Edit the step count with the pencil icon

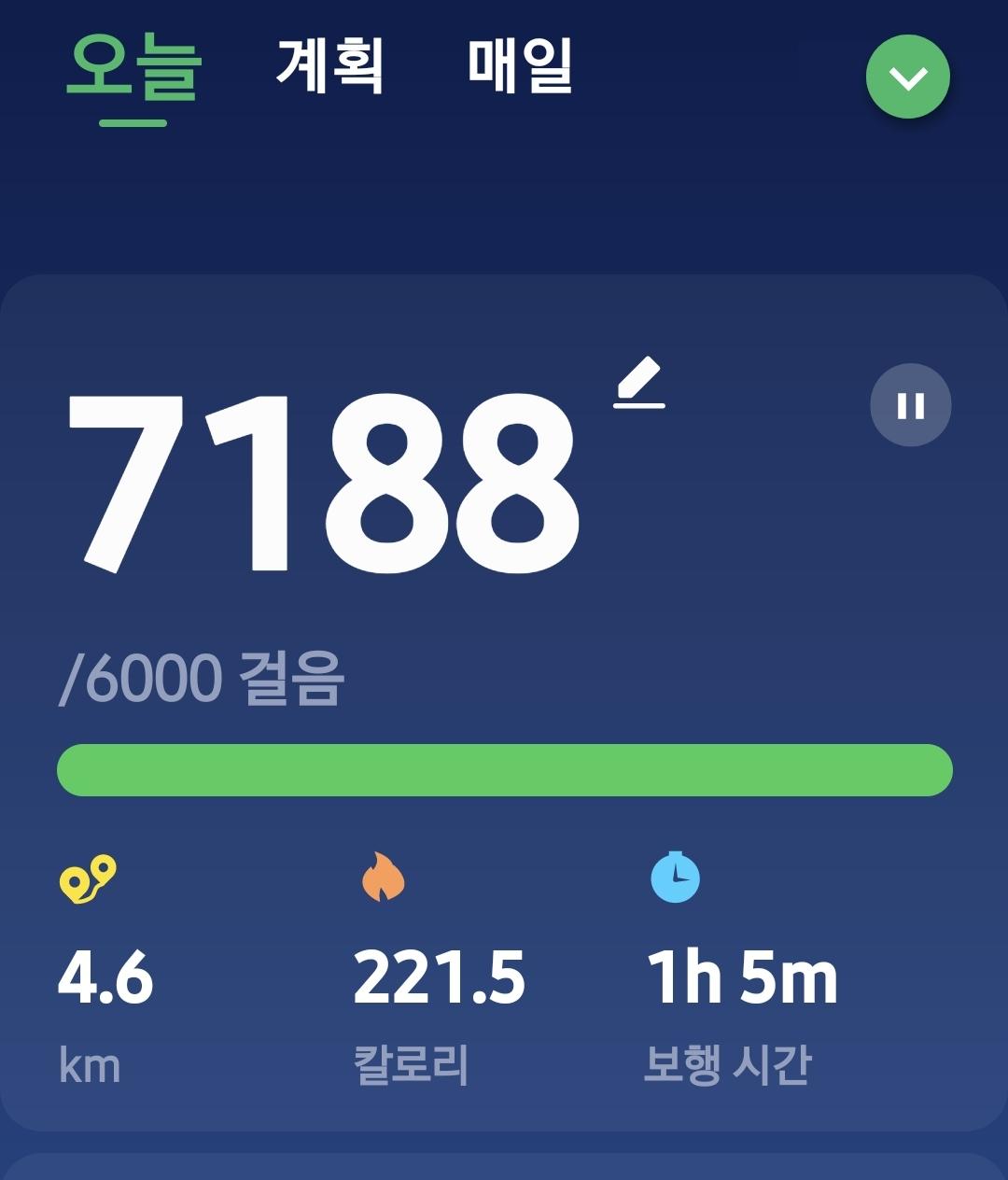(640, 384)
